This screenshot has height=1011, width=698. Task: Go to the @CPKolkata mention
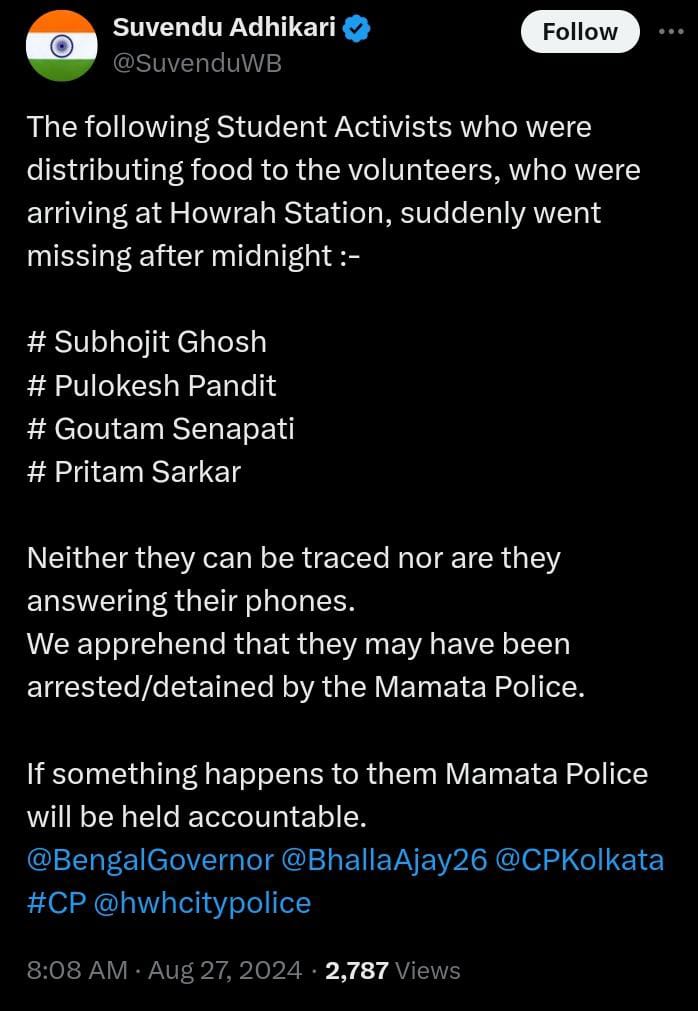580,860
